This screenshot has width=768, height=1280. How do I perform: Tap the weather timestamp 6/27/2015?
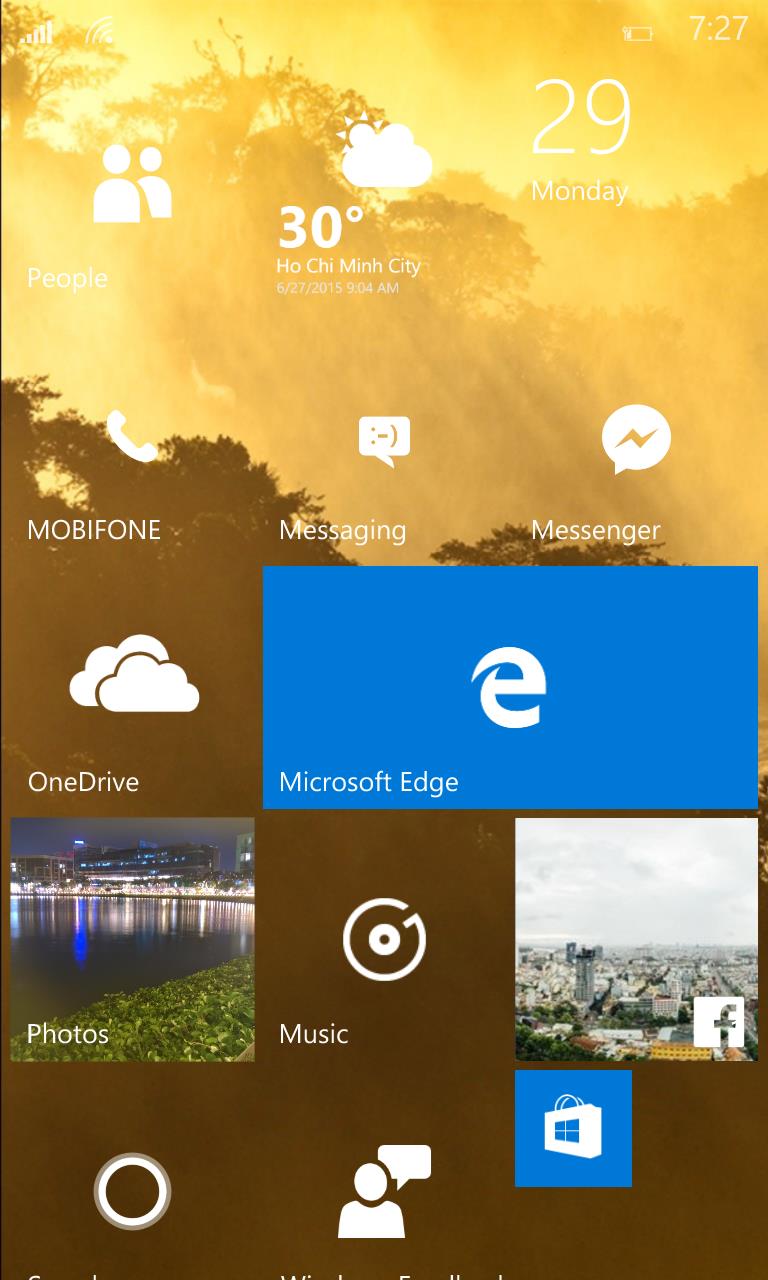tap(335, 288)
